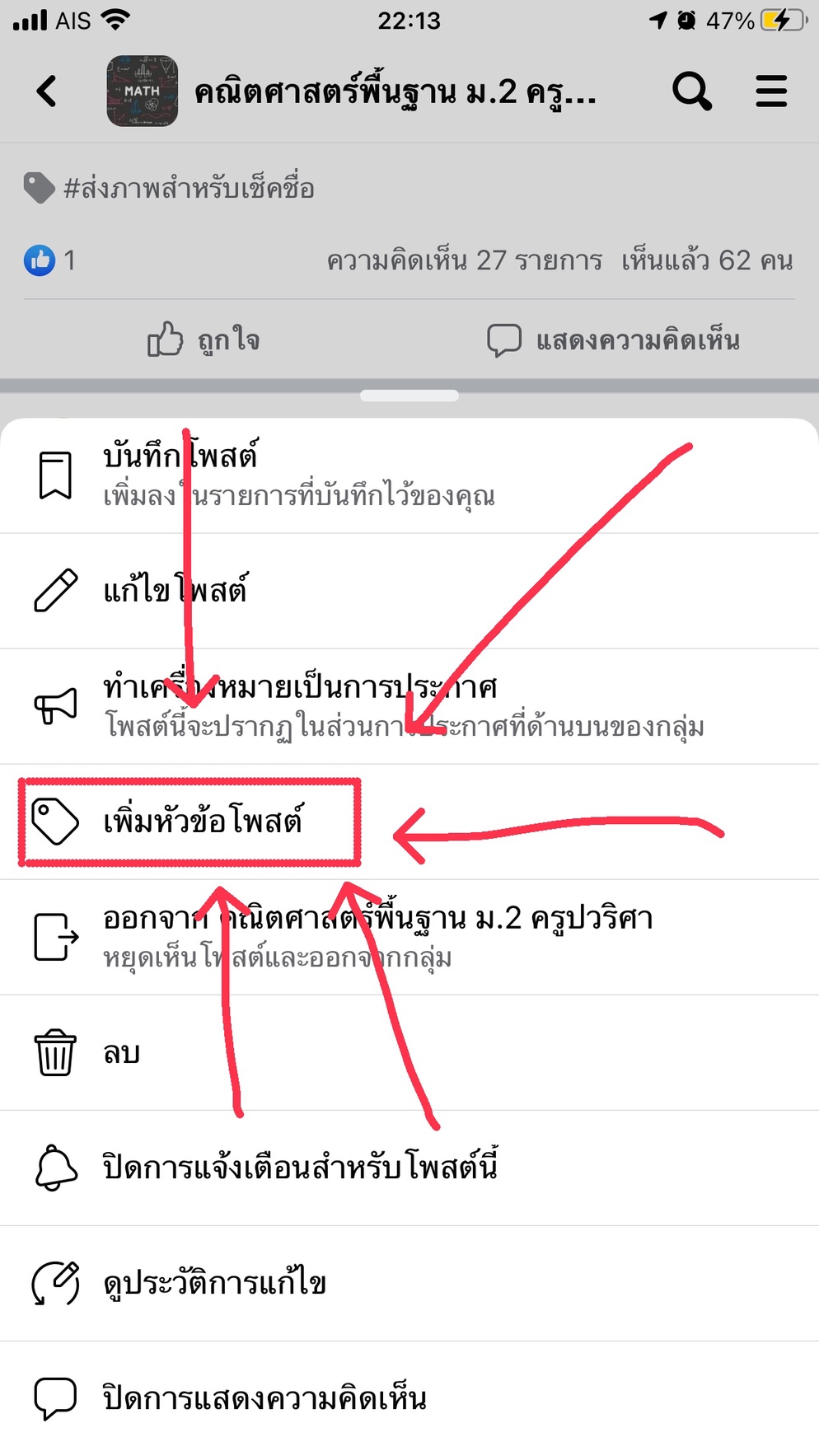Viewport: 819px width, 1456px height.
Task: Select ปิดการแสดงความคิดเห็น to disable comments
Action: click(x=264, y=1398)
